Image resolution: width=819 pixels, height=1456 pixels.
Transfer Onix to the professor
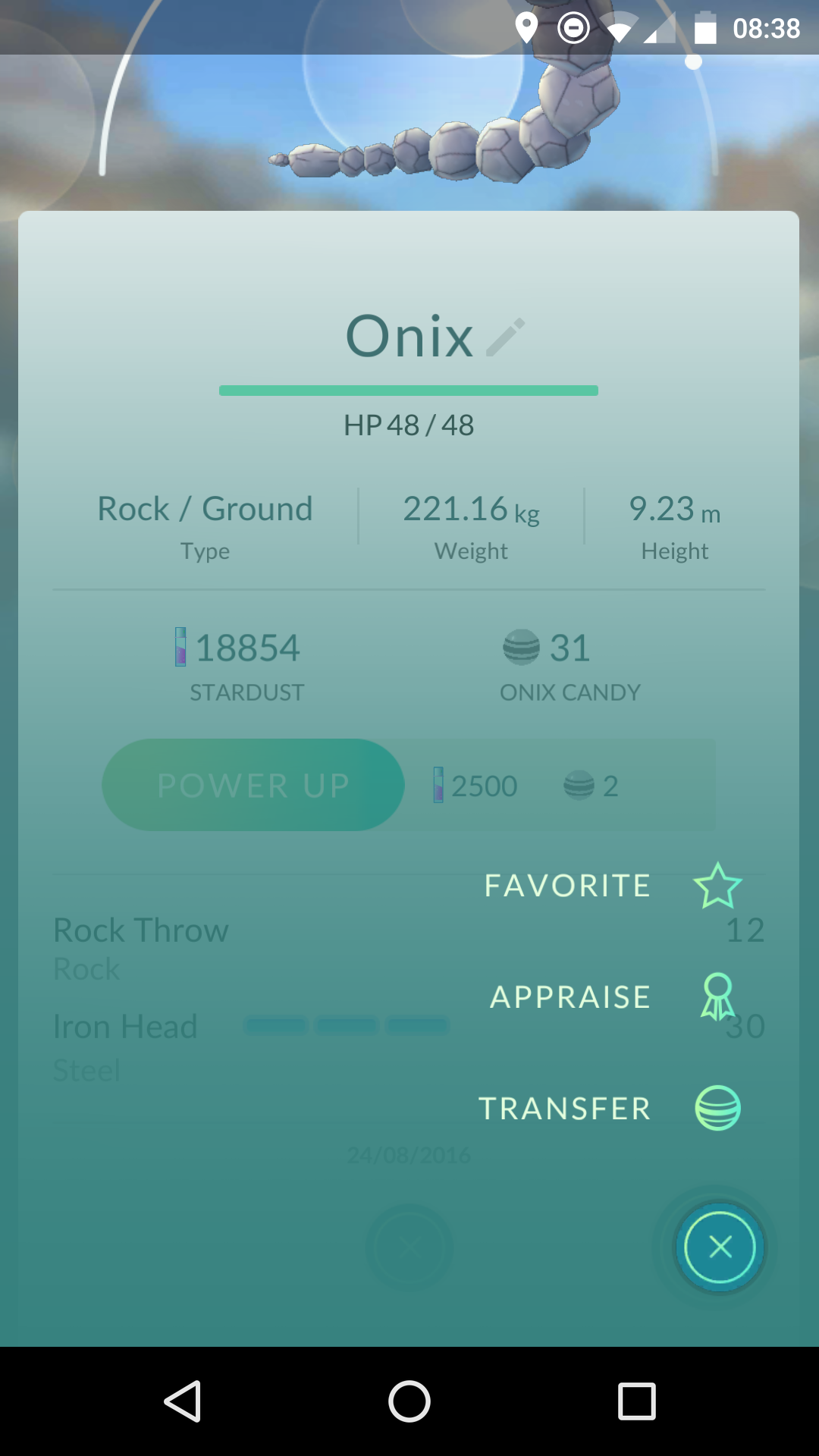point(717,1108)
